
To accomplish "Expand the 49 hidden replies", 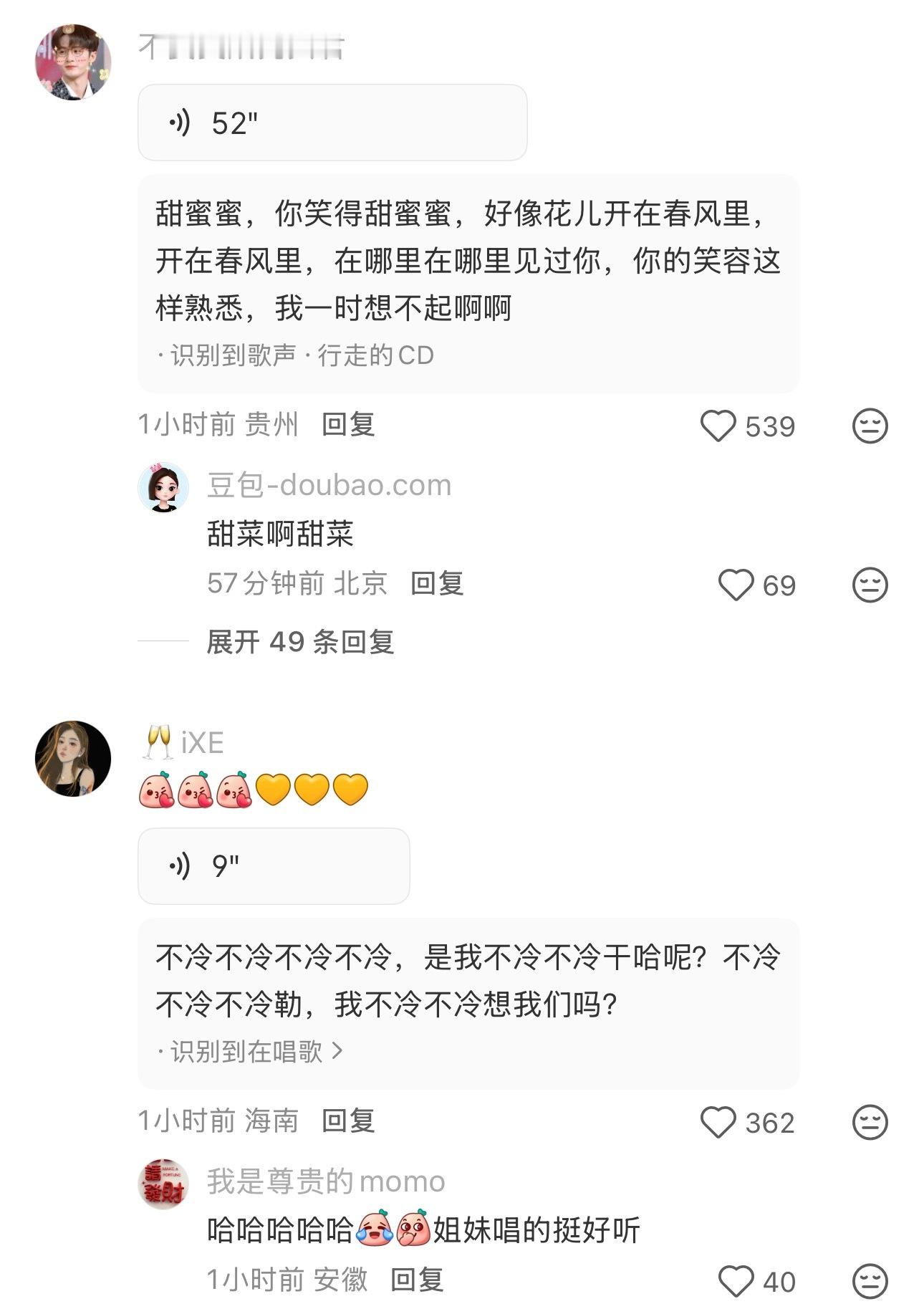I will [301, 643].
